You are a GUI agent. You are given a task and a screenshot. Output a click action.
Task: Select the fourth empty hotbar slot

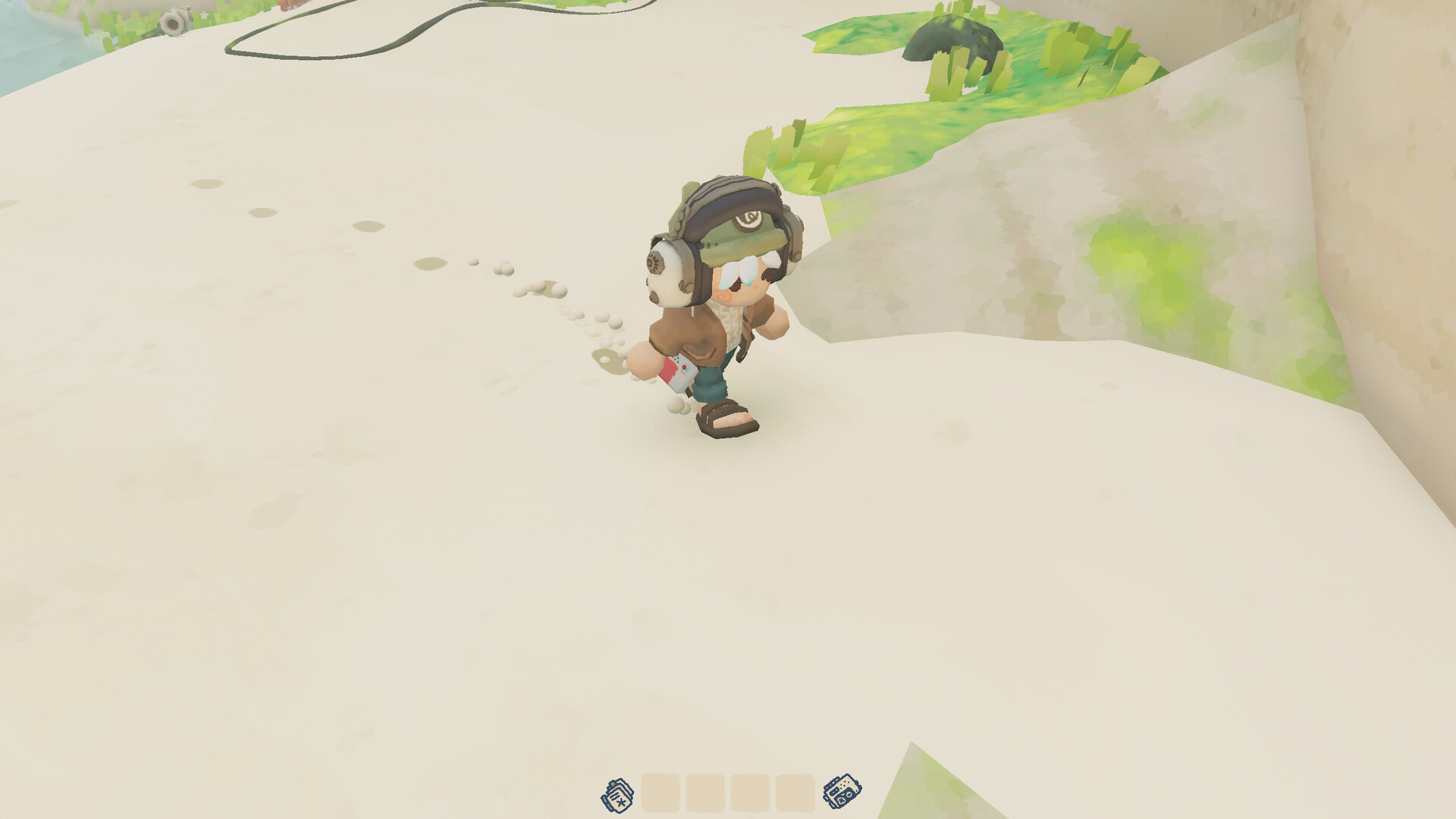(795, 793)
